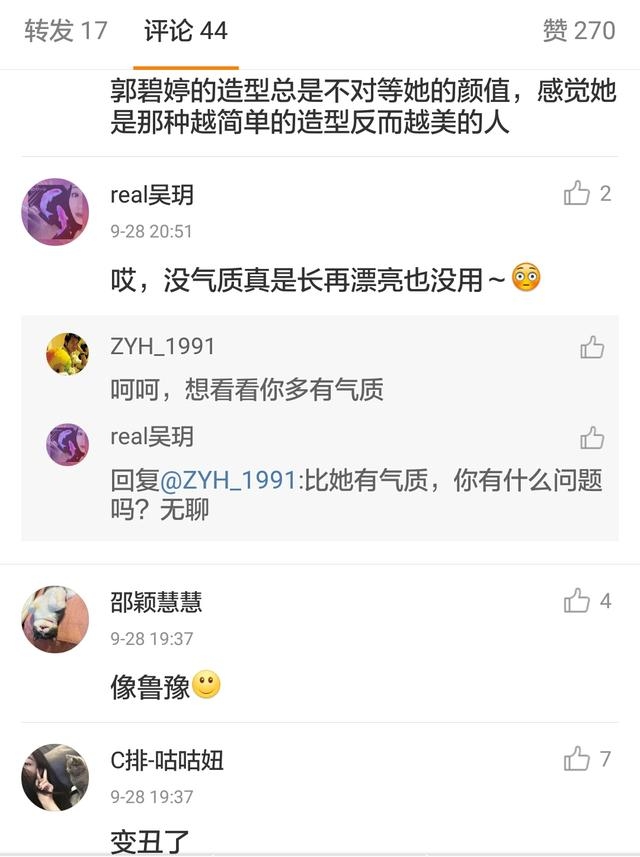This screenshot has height=857, width=640.
Task: Open ZYH_1991's avatar in the reply
Action: pos(68,354)
